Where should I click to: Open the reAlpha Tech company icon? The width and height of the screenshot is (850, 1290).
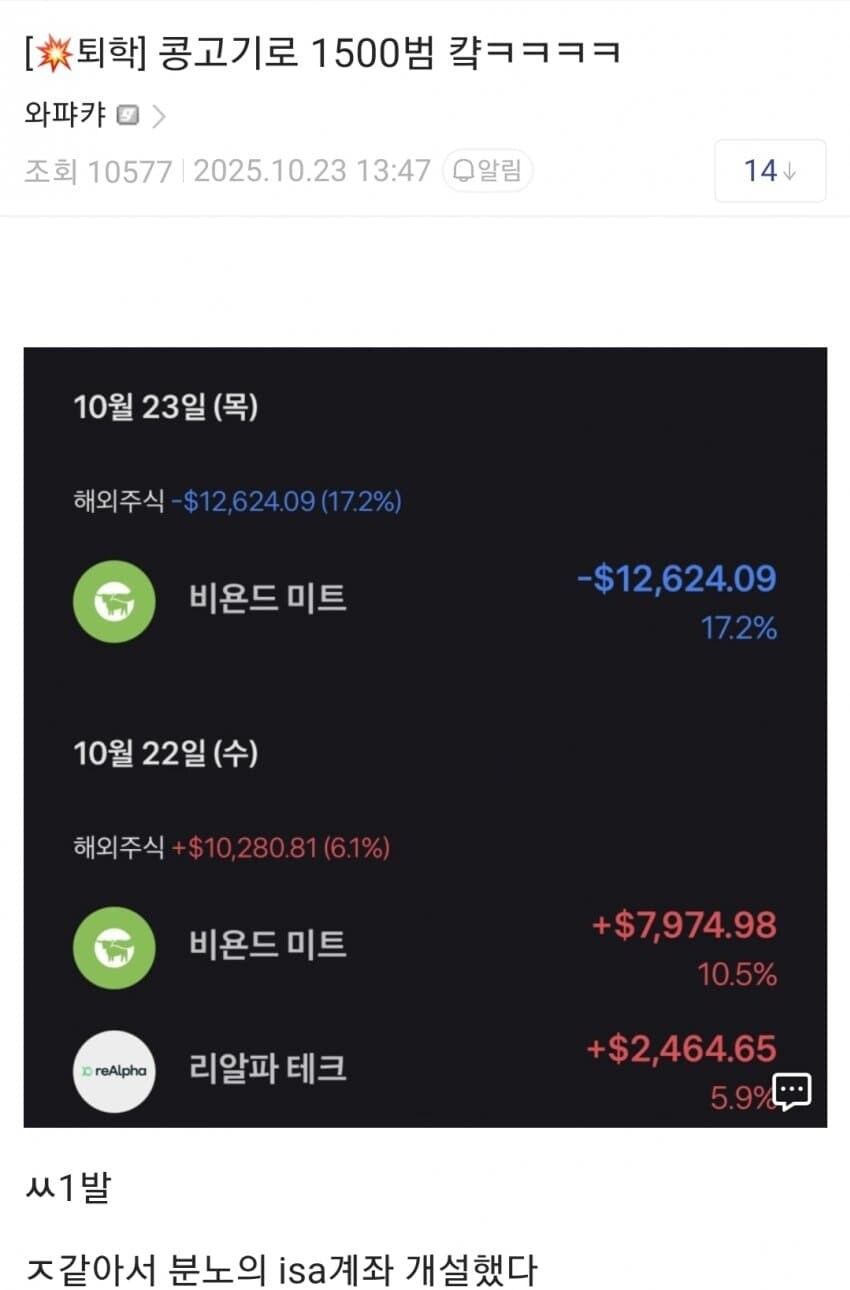click(114, 1070)
